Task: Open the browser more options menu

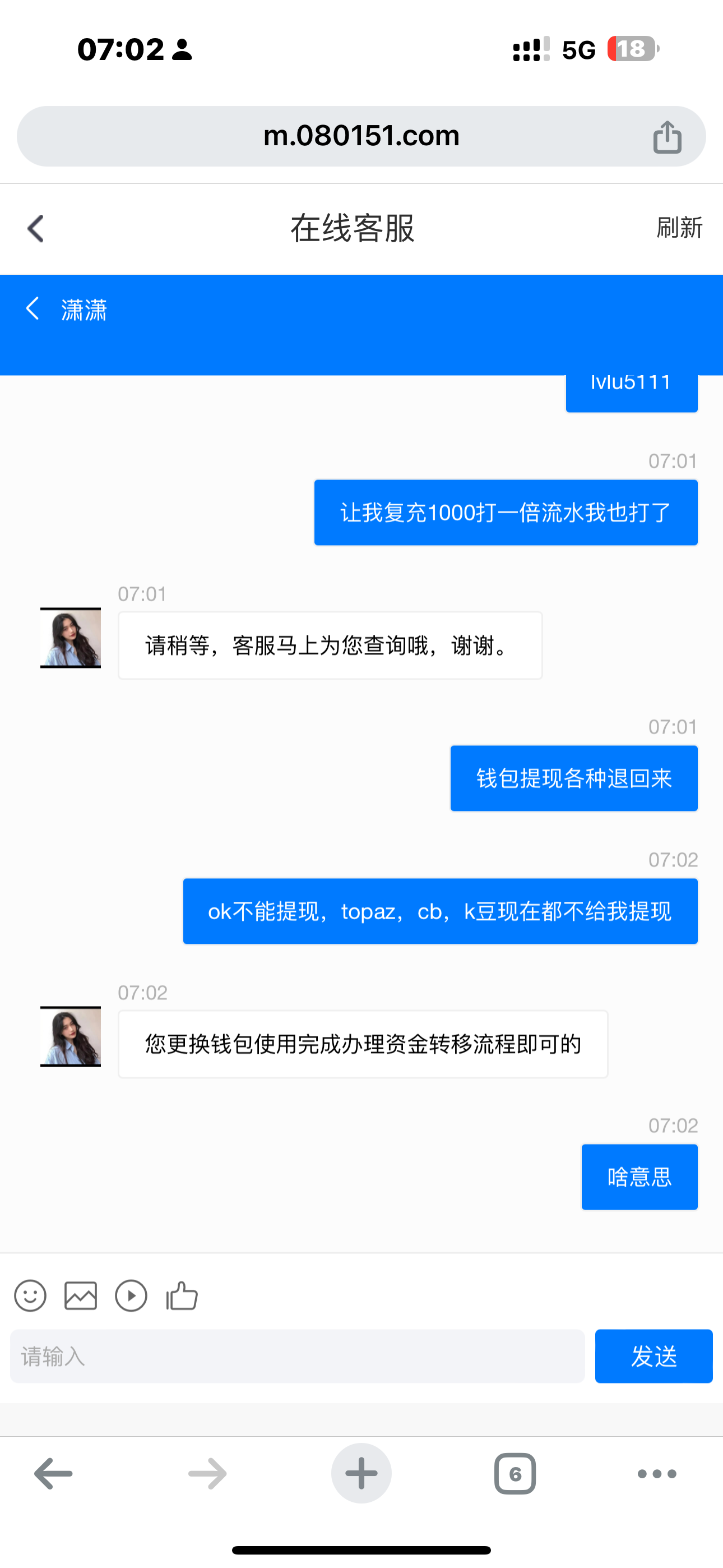Action: click(x=655, y=1474)
